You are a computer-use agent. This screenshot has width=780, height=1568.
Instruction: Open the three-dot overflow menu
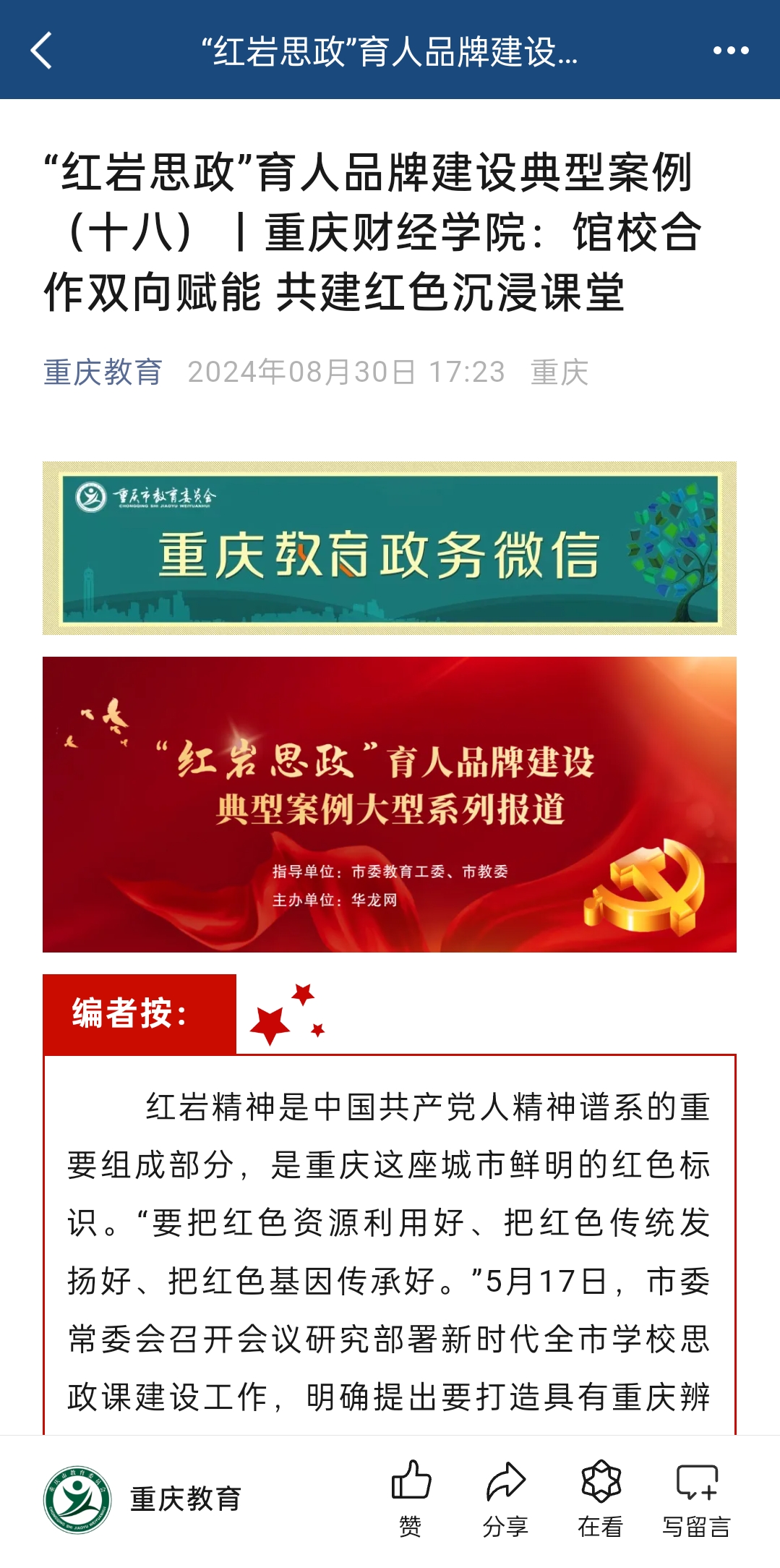pyautogui.click(x=730, y=51)
